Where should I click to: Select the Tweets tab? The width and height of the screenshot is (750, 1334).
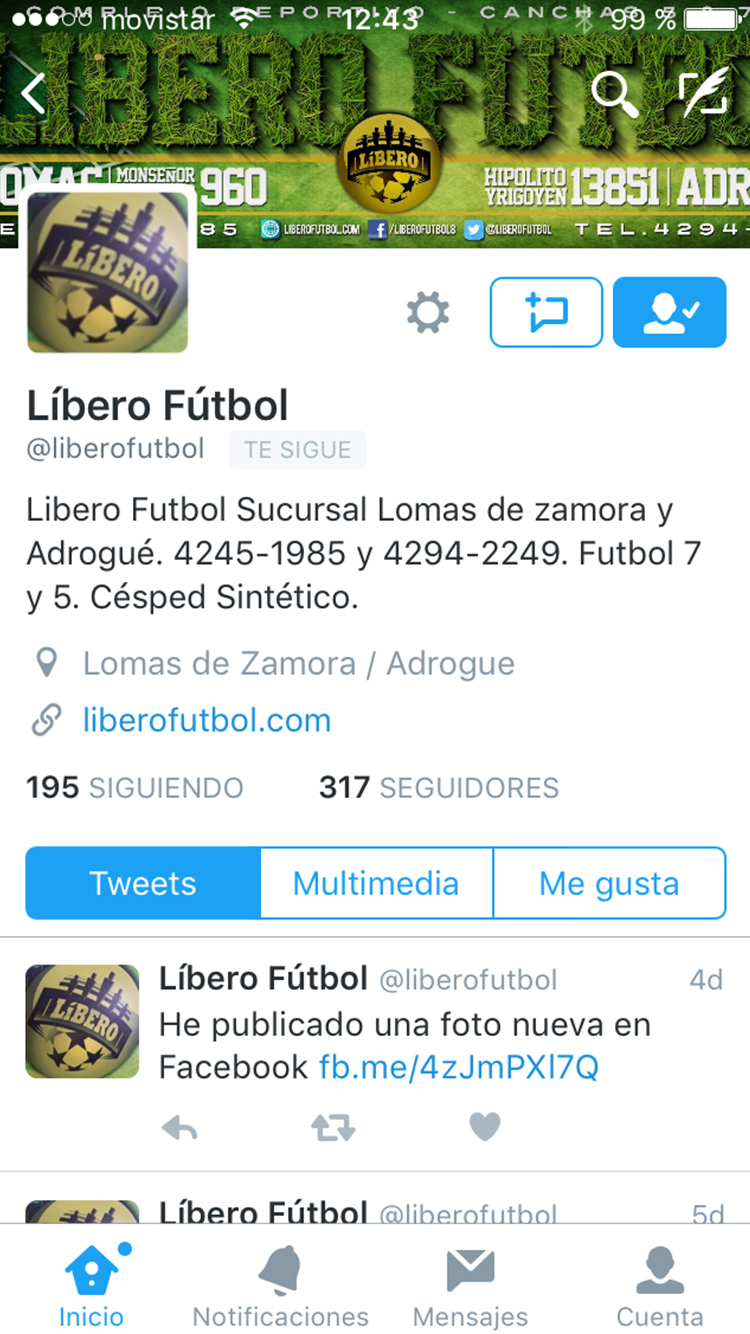[143, 883]
